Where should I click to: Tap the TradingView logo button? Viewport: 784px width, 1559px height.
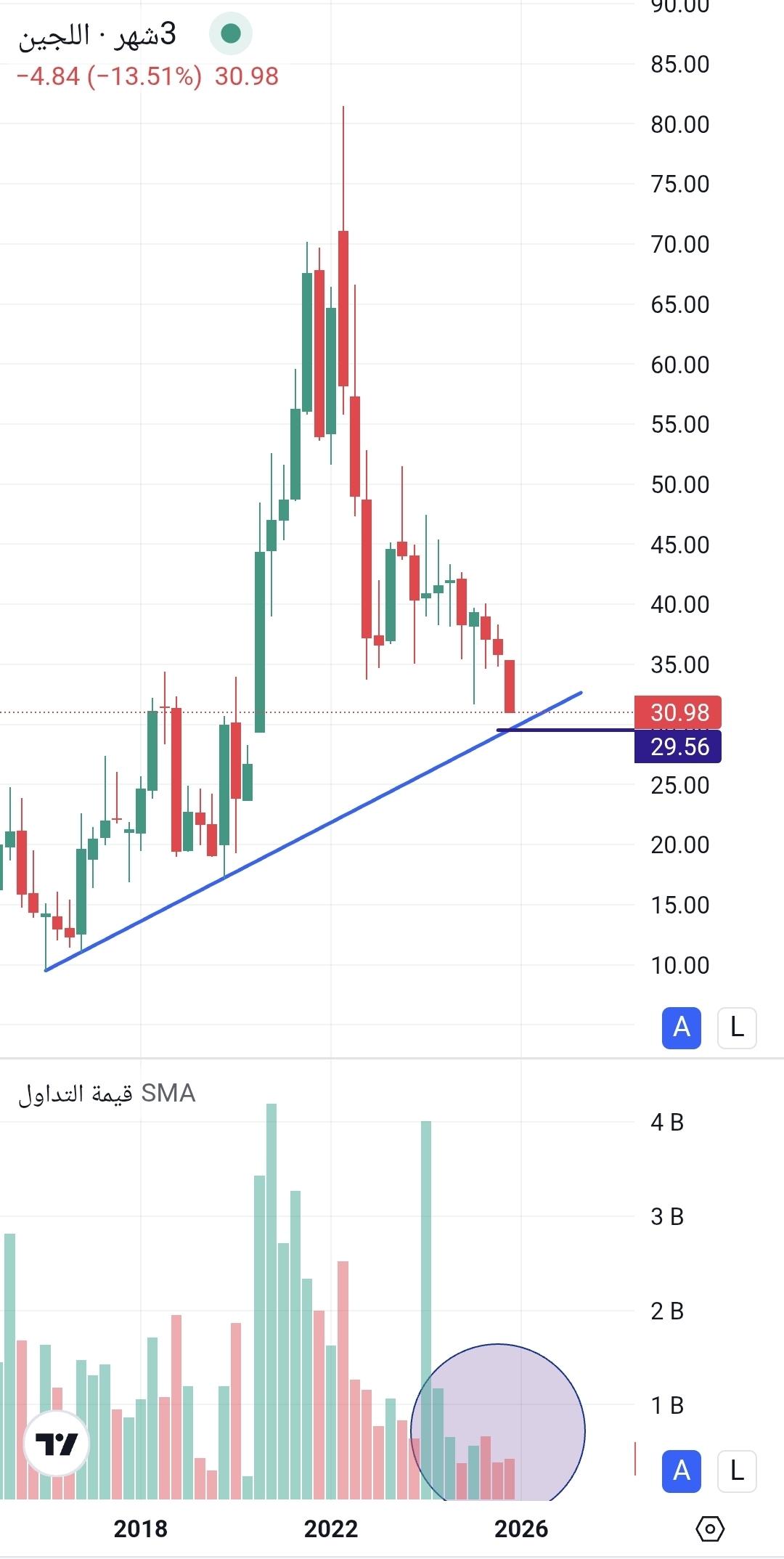[x=57, y=1444]
